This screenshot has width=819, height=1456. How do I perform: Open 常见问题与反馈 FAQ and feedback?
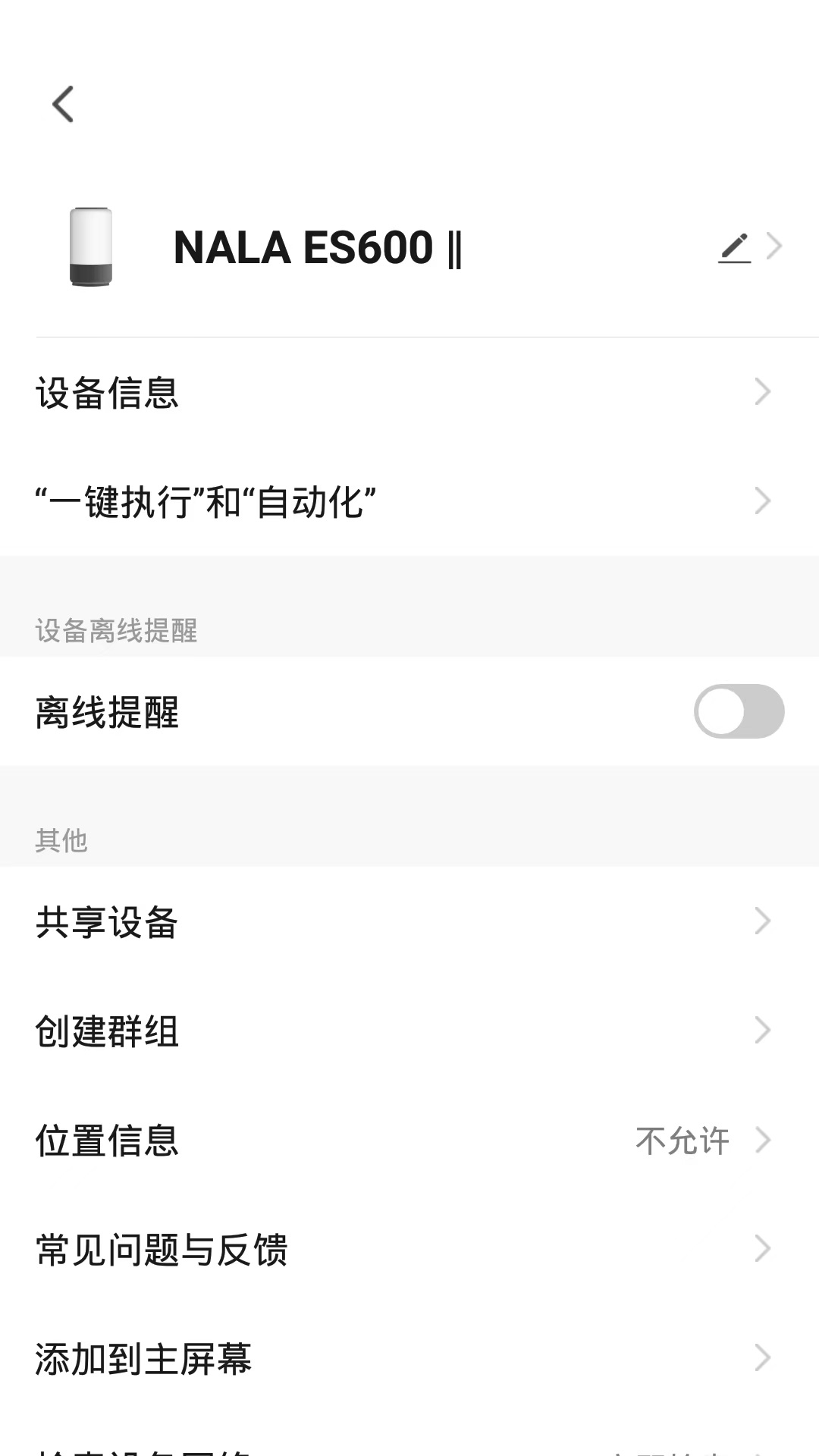coord(161,1250)
